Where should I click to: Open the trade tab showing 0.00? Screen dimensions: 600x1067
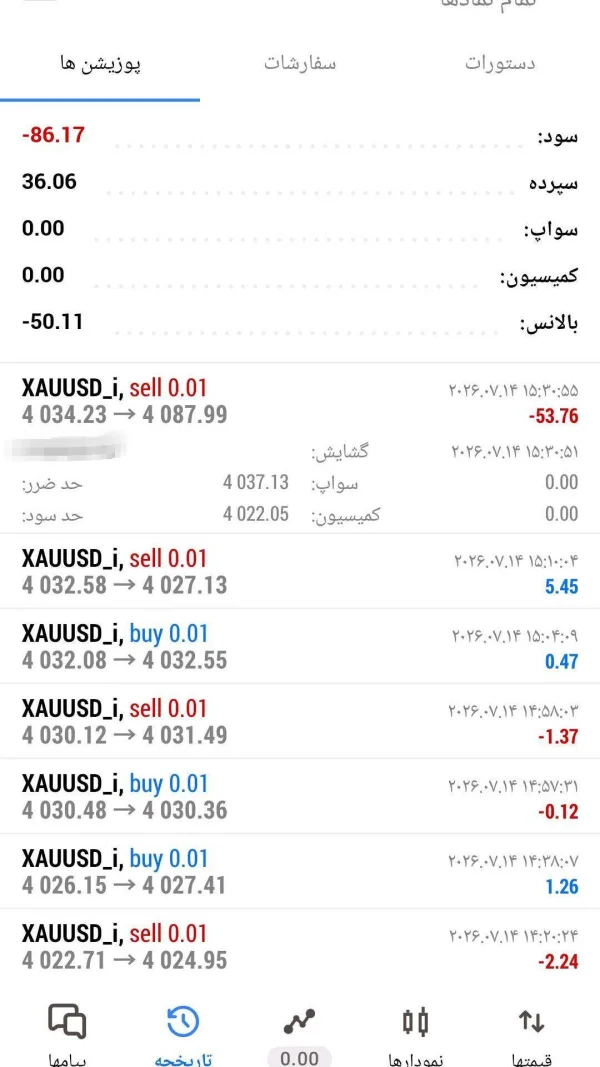click(x=299, y=1034)
